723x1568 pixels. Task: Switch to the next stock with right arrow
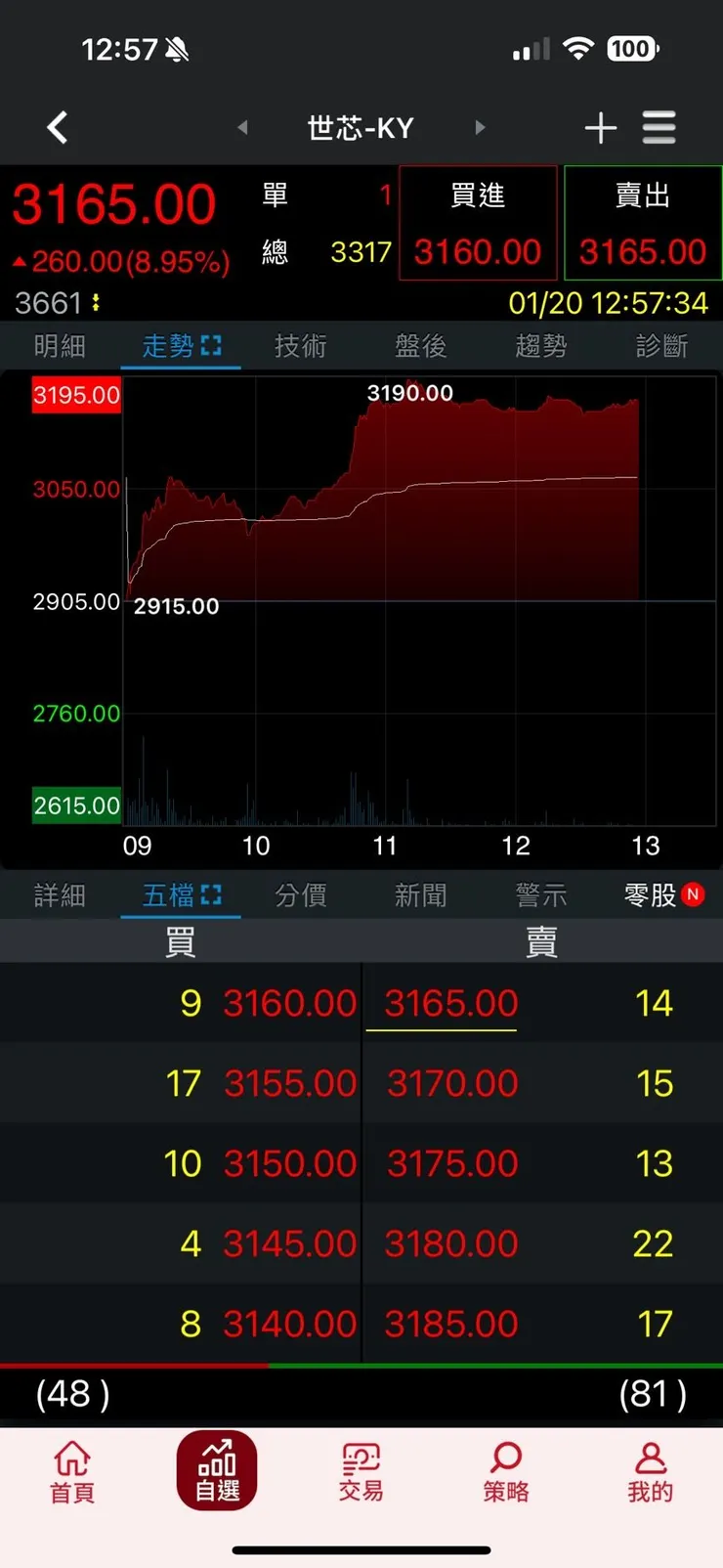pyautogui.click(x=480, y=127)
